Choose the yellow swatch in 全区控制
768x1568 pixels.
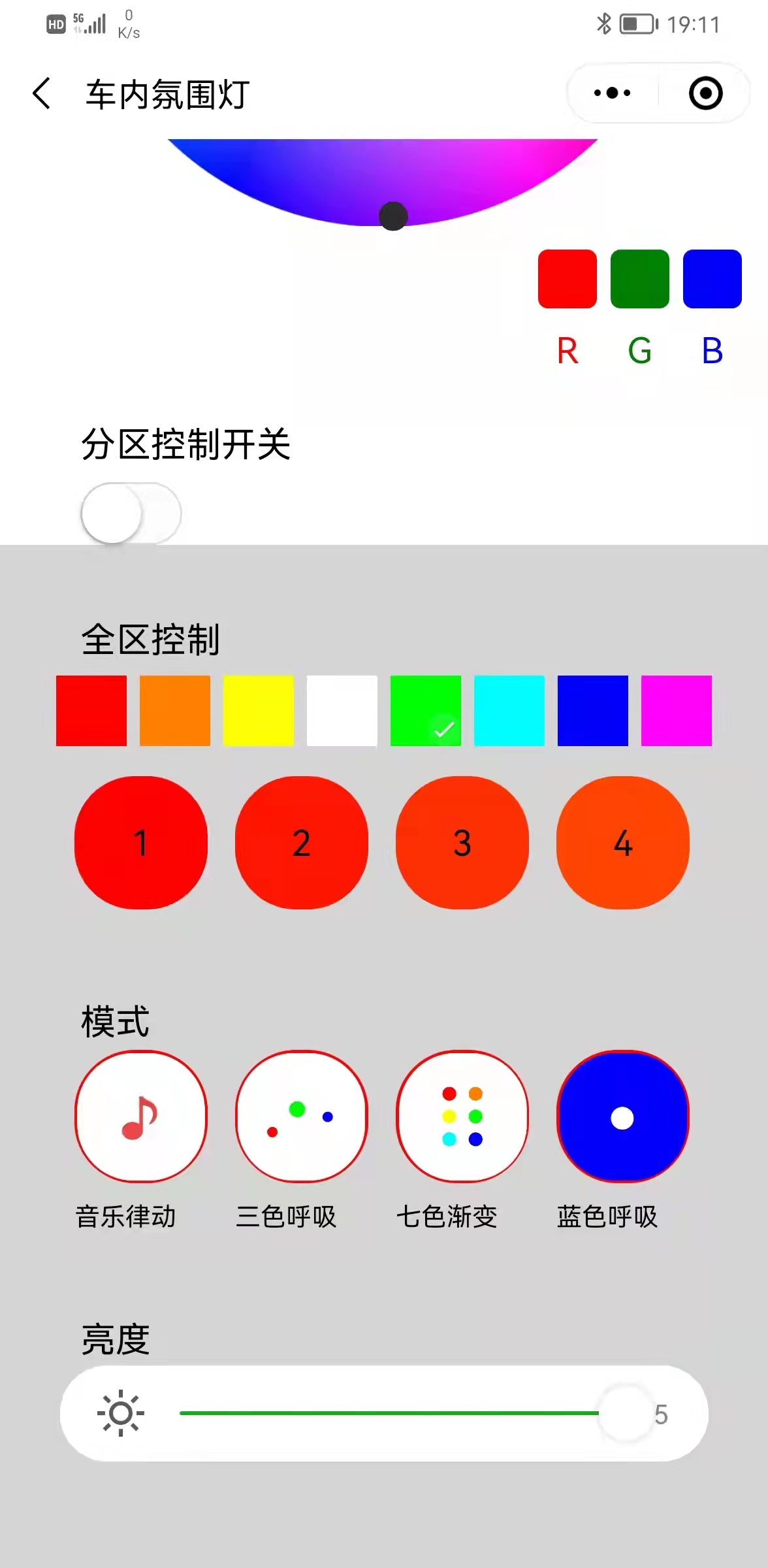coord(259,711)
